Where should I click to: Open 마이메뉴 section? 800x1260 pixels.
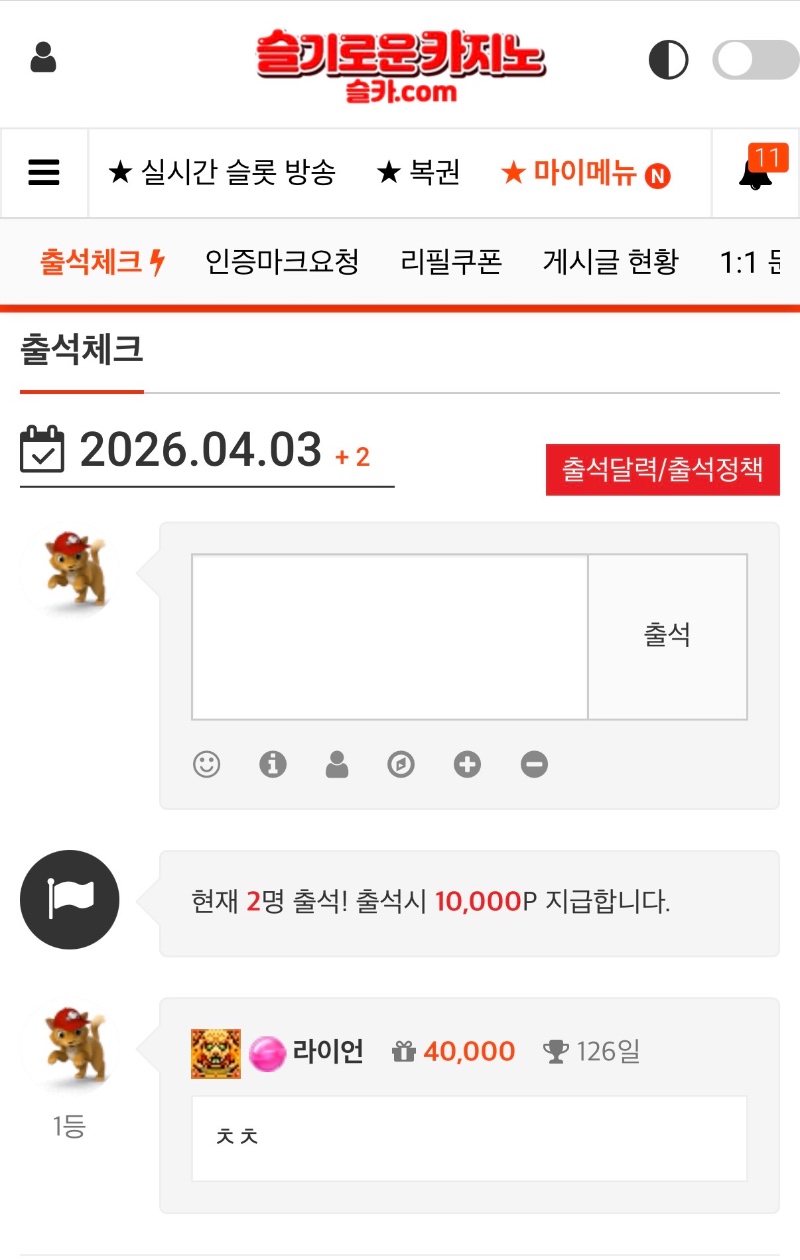[x=585, y=174]
